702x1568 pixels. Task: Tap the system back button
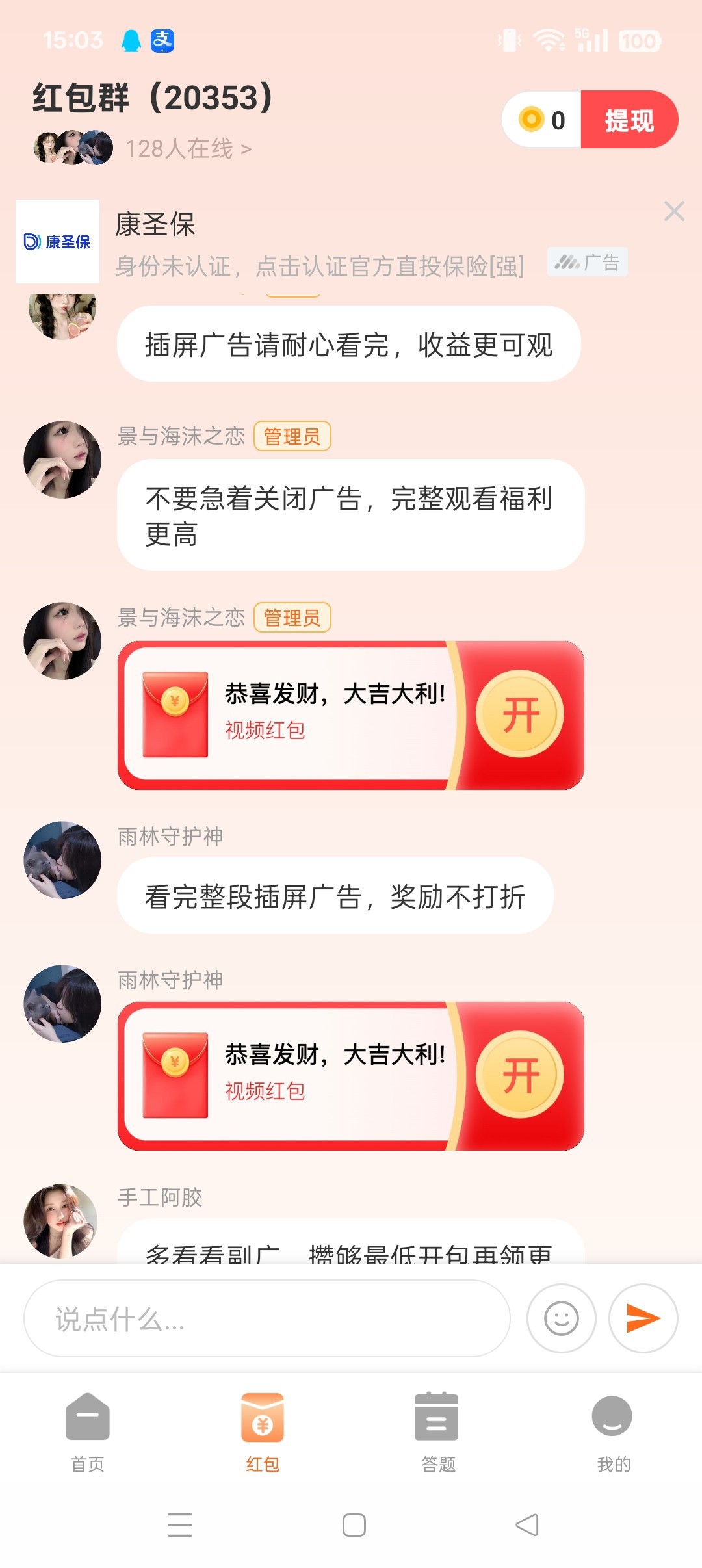527,1524
